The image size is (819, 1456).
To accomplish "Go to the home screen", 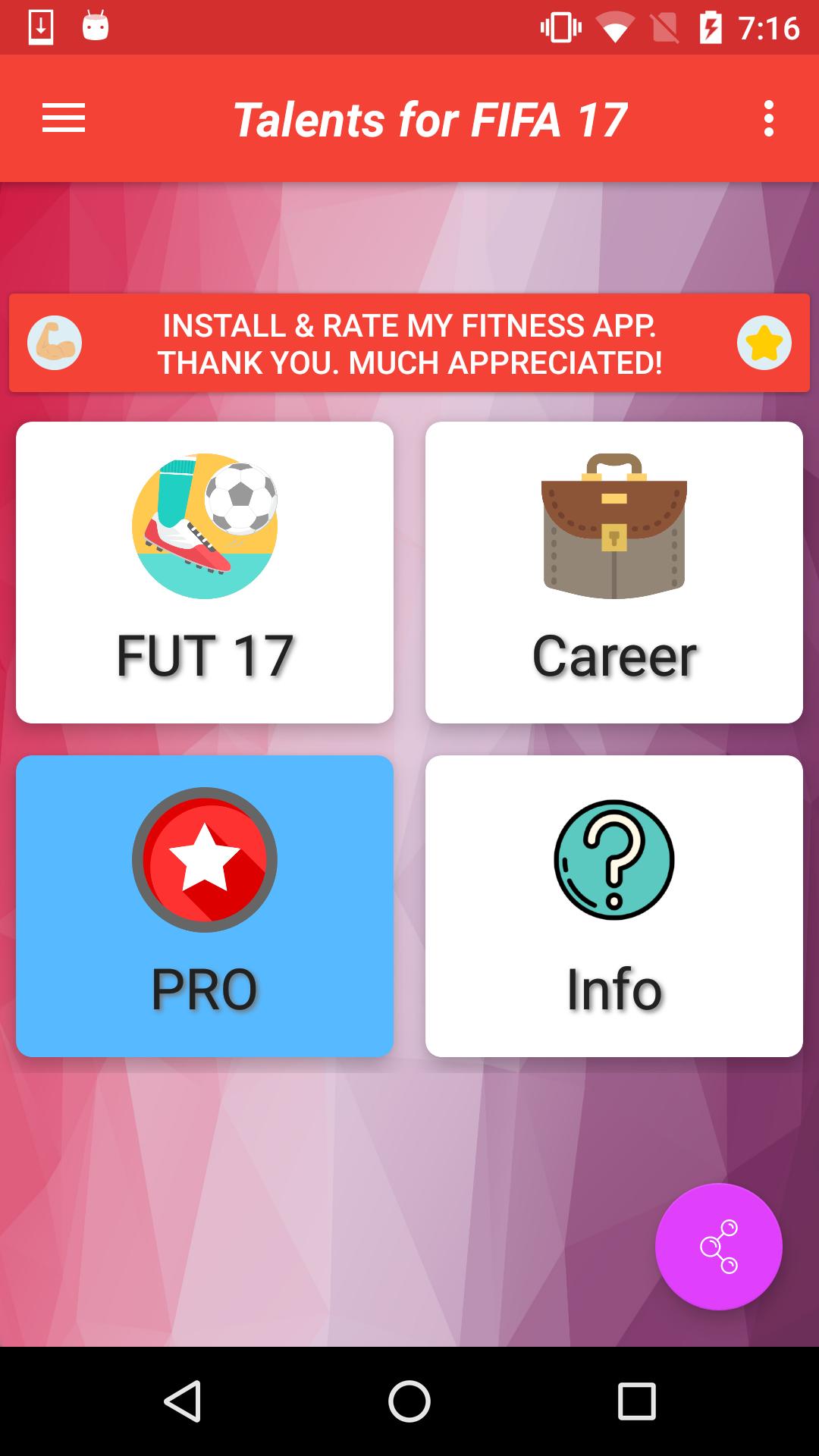I will point(409,1401).
